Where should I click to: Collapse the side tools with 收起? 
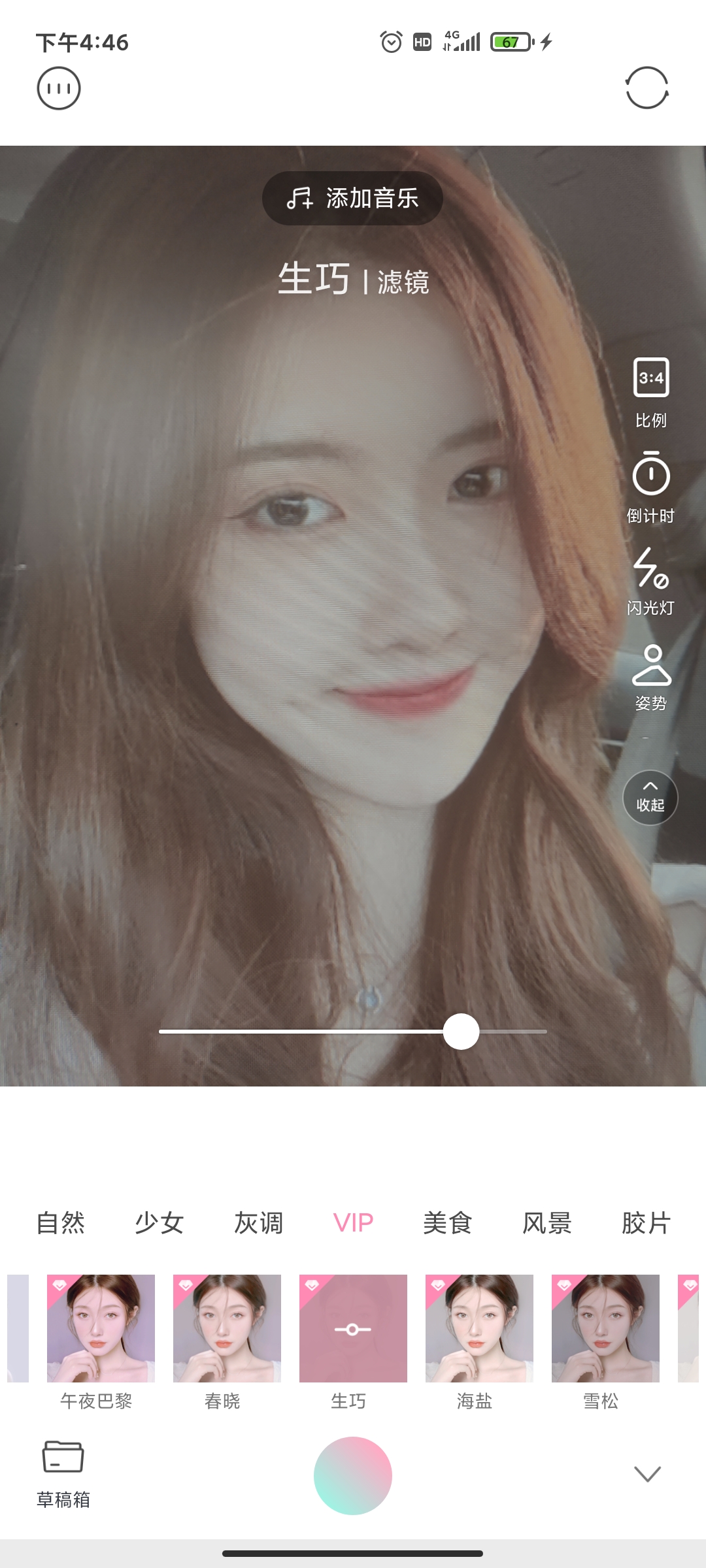point(650,797)
